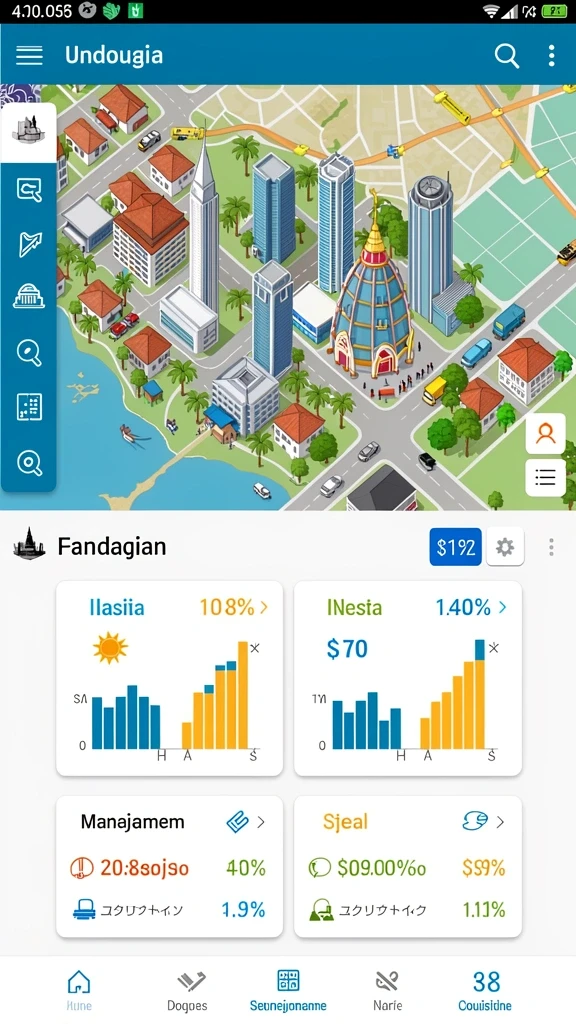This screenshot has width=576, height=1024.
Task: Open the hamburger drawer menu
Action: [29, 56]
